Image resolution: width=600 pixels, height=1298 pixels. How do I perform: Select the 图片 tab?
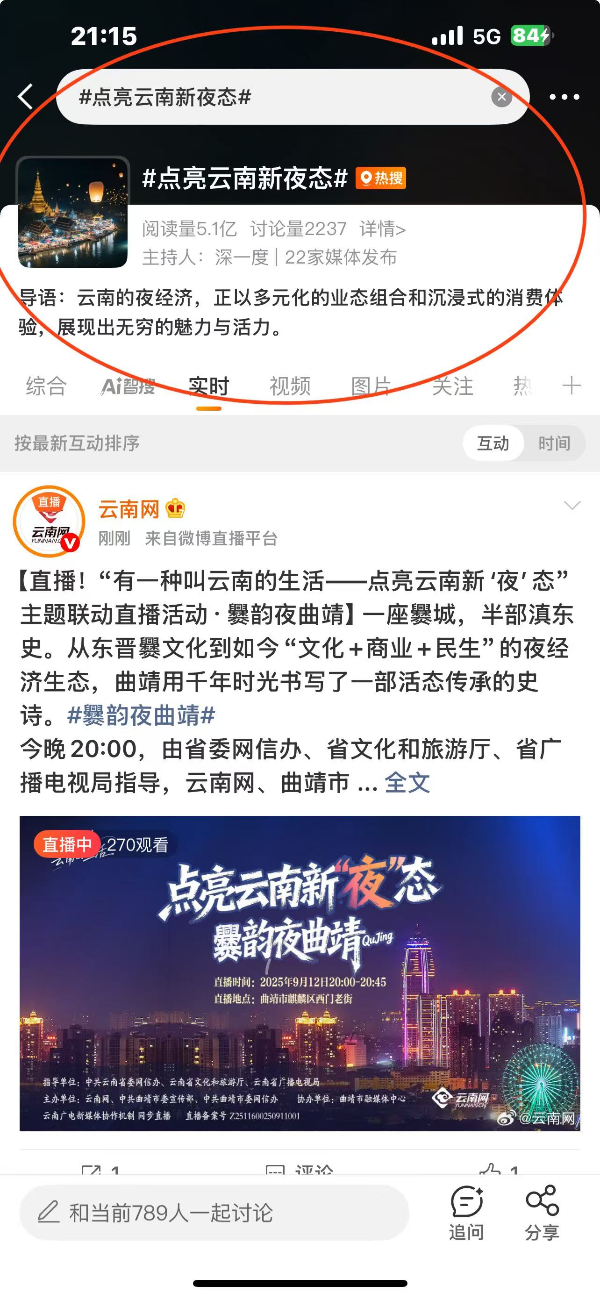(x=371, y=386)
